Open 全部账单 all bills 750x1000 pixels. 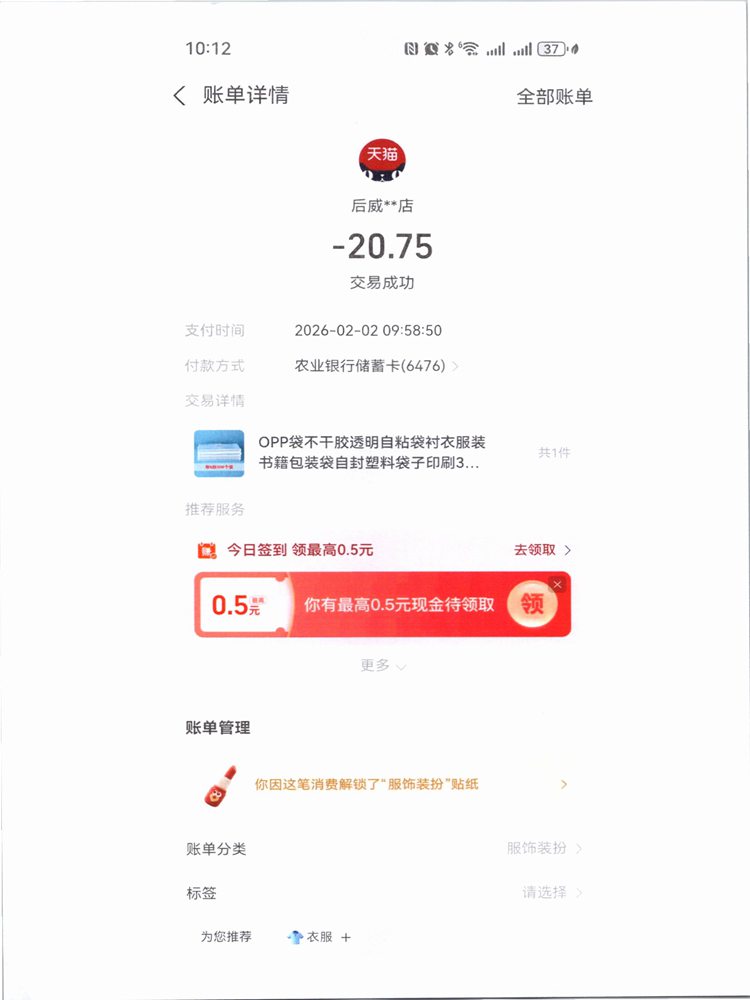tap(554, 97)
